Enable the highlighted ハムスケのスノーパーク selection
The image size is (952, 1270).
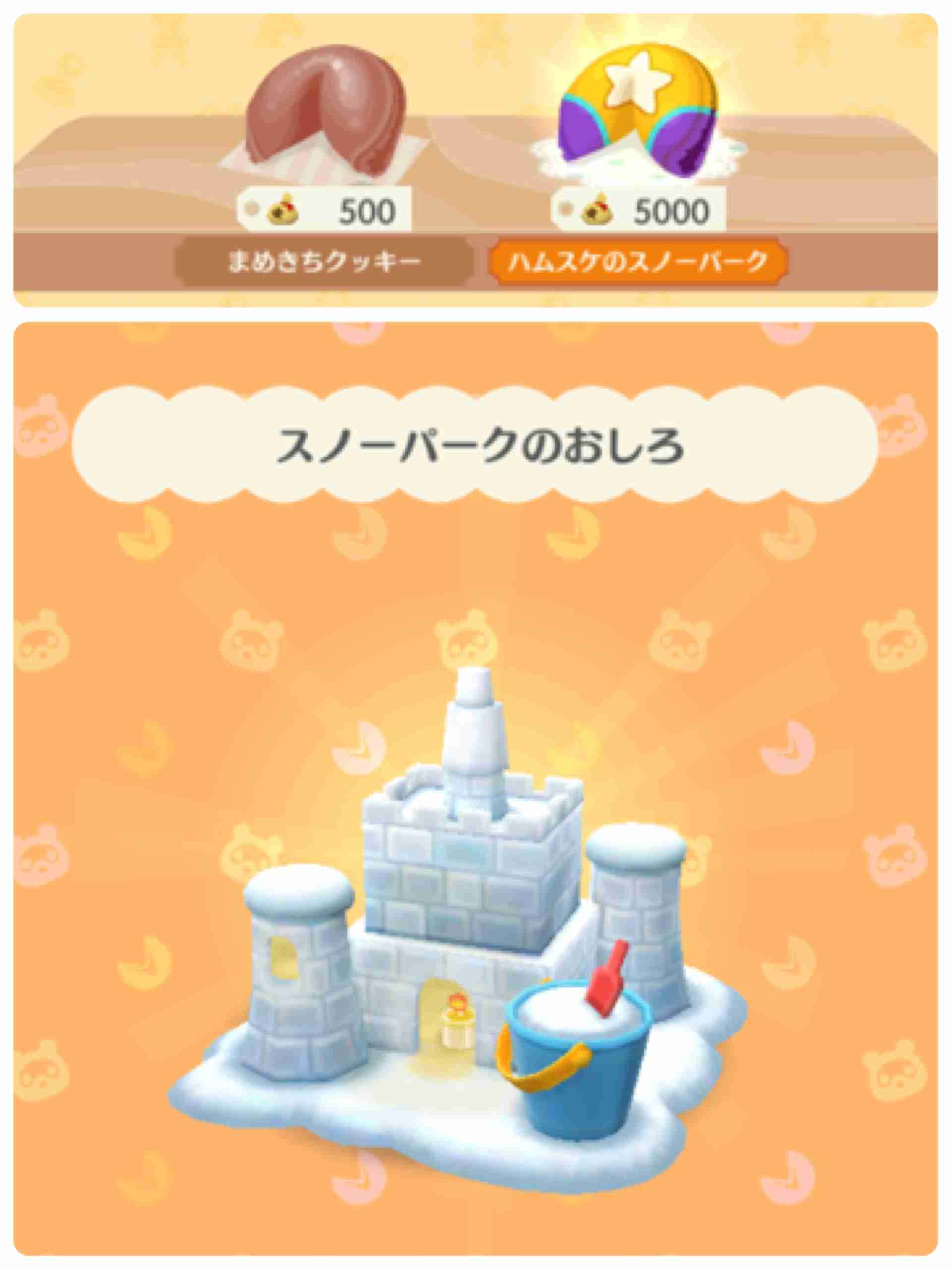point(639,261)
